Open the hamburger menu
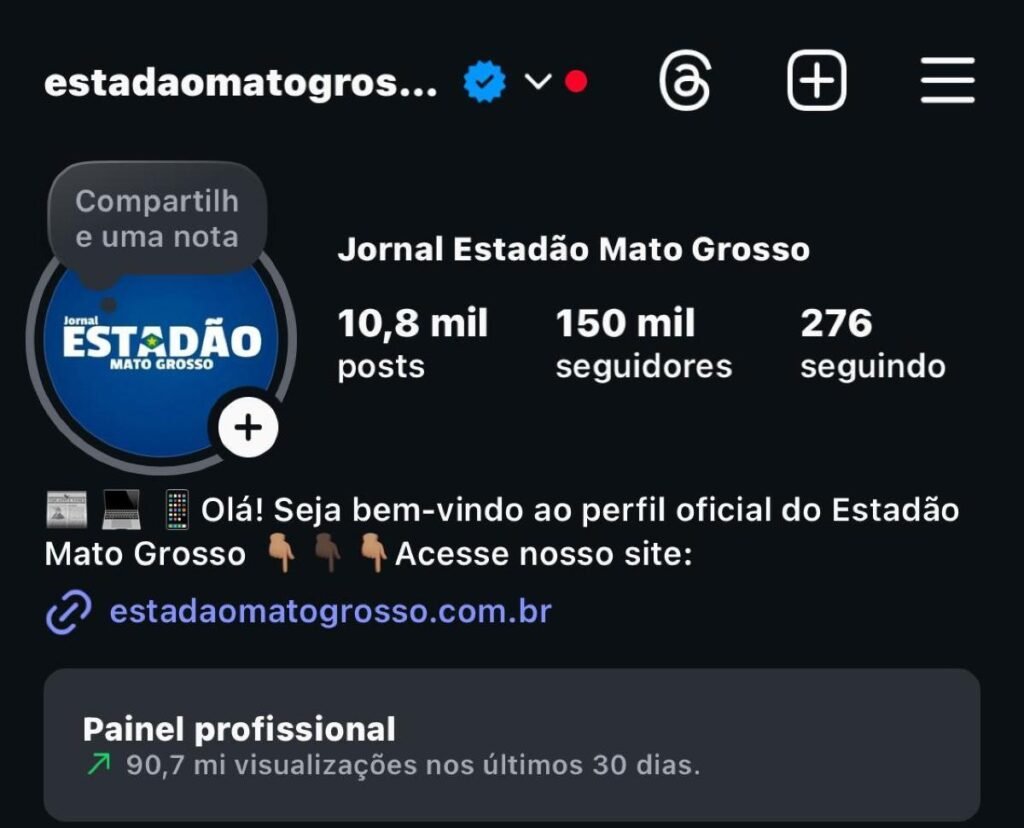Screen dimensions: 1024x828 tap(947, 81)
